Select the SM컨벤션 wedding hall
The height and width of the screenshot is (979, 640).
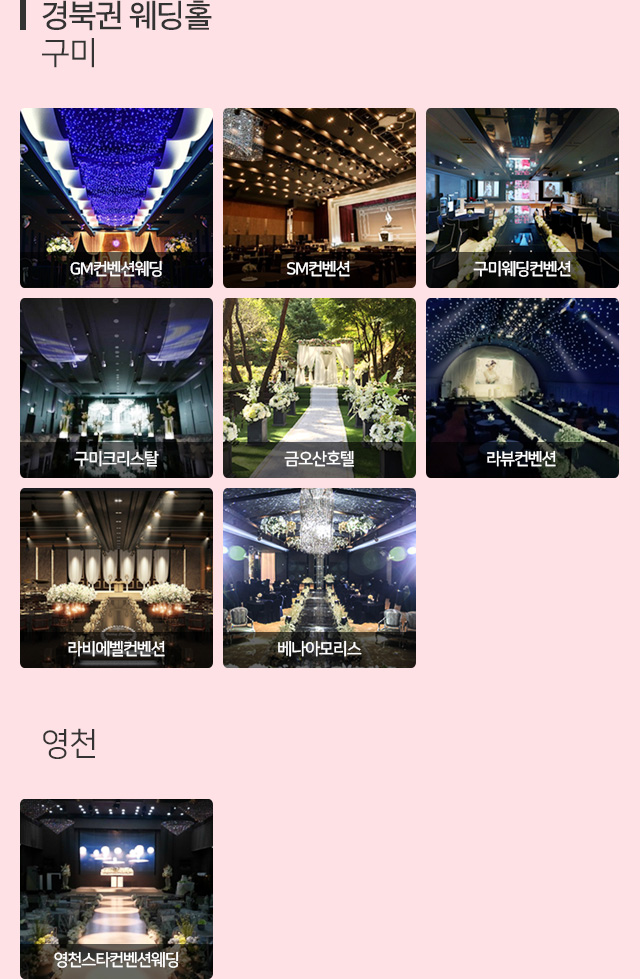(319, 198)
